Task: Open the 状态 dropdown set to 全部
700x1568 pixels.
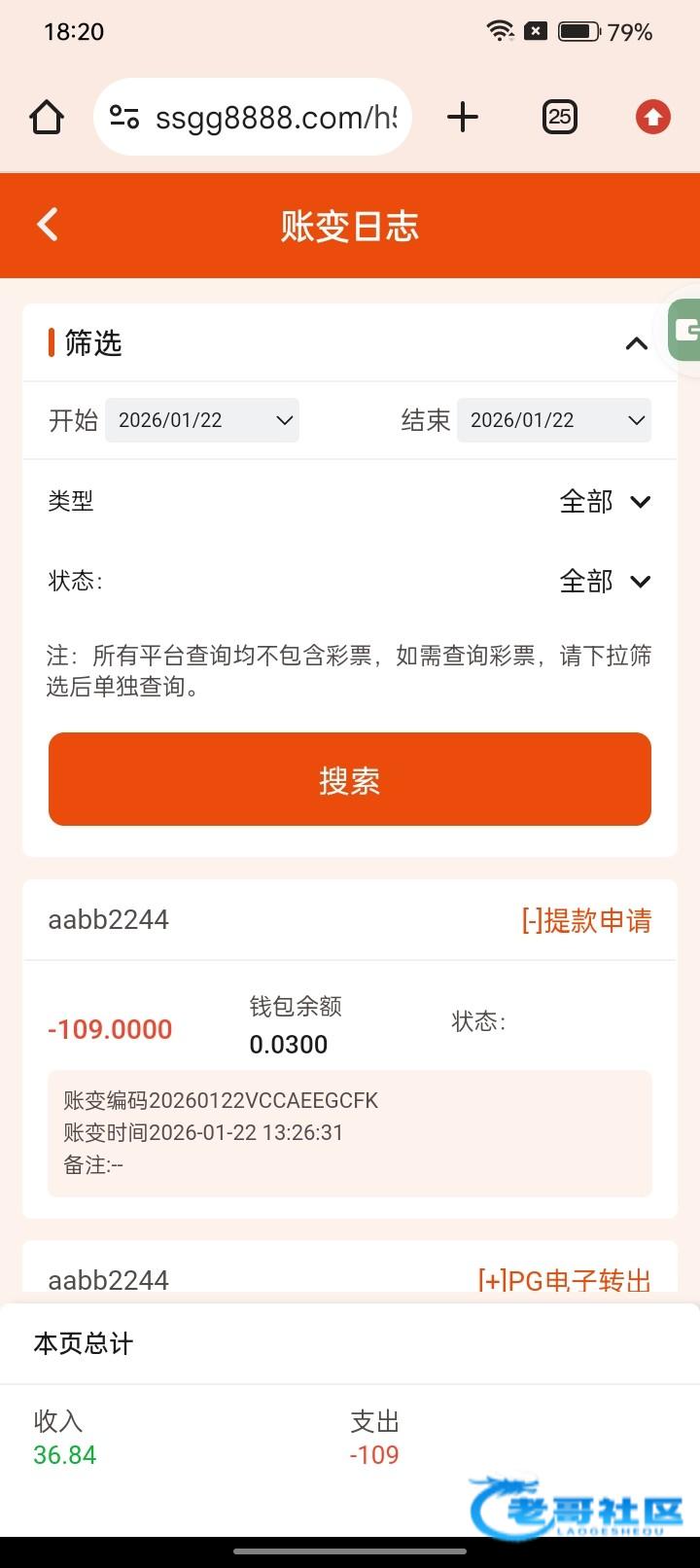Action: coord(604,582)
